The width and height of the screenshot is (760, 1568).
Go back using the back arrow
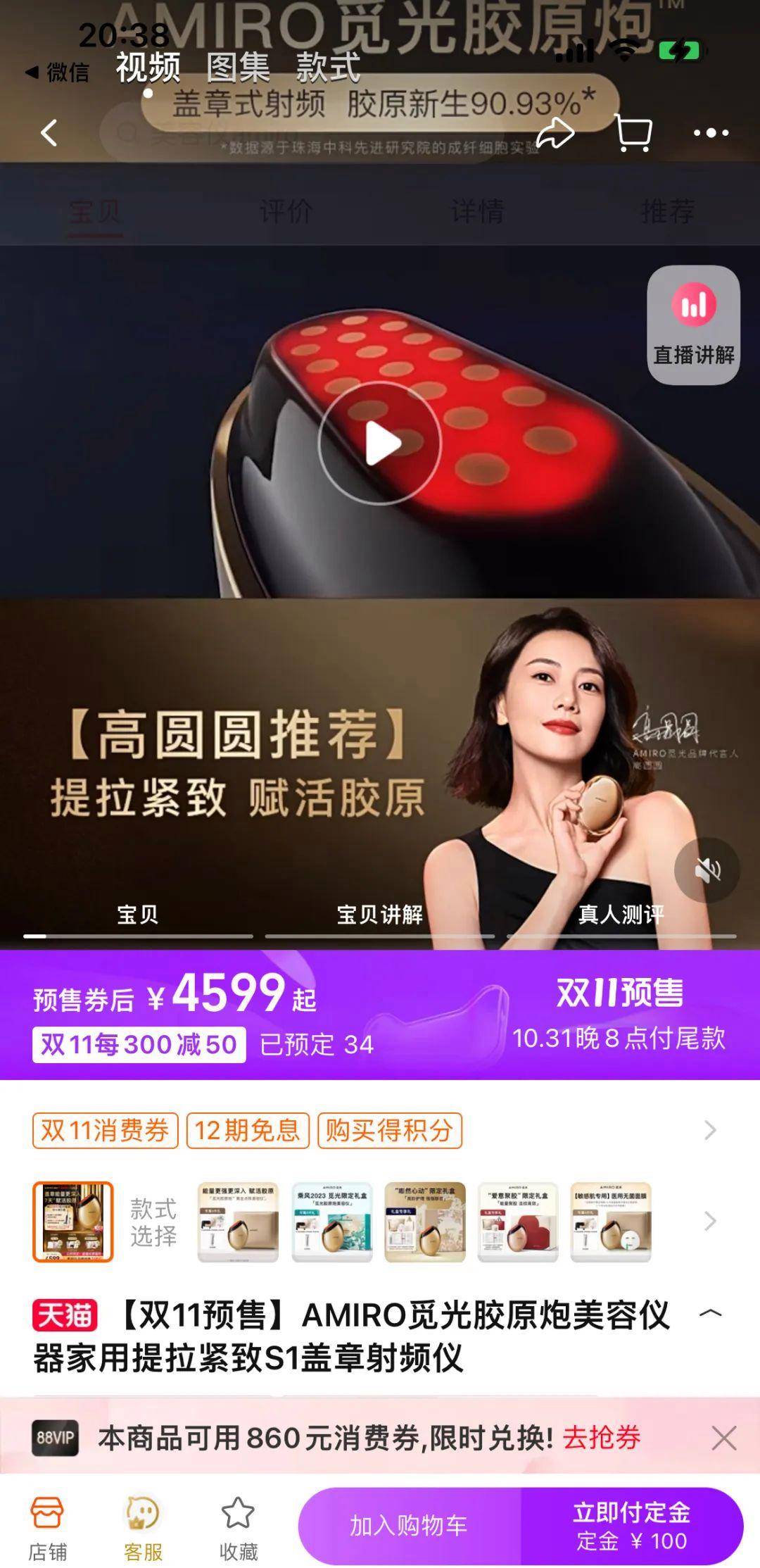click(49, 132)
